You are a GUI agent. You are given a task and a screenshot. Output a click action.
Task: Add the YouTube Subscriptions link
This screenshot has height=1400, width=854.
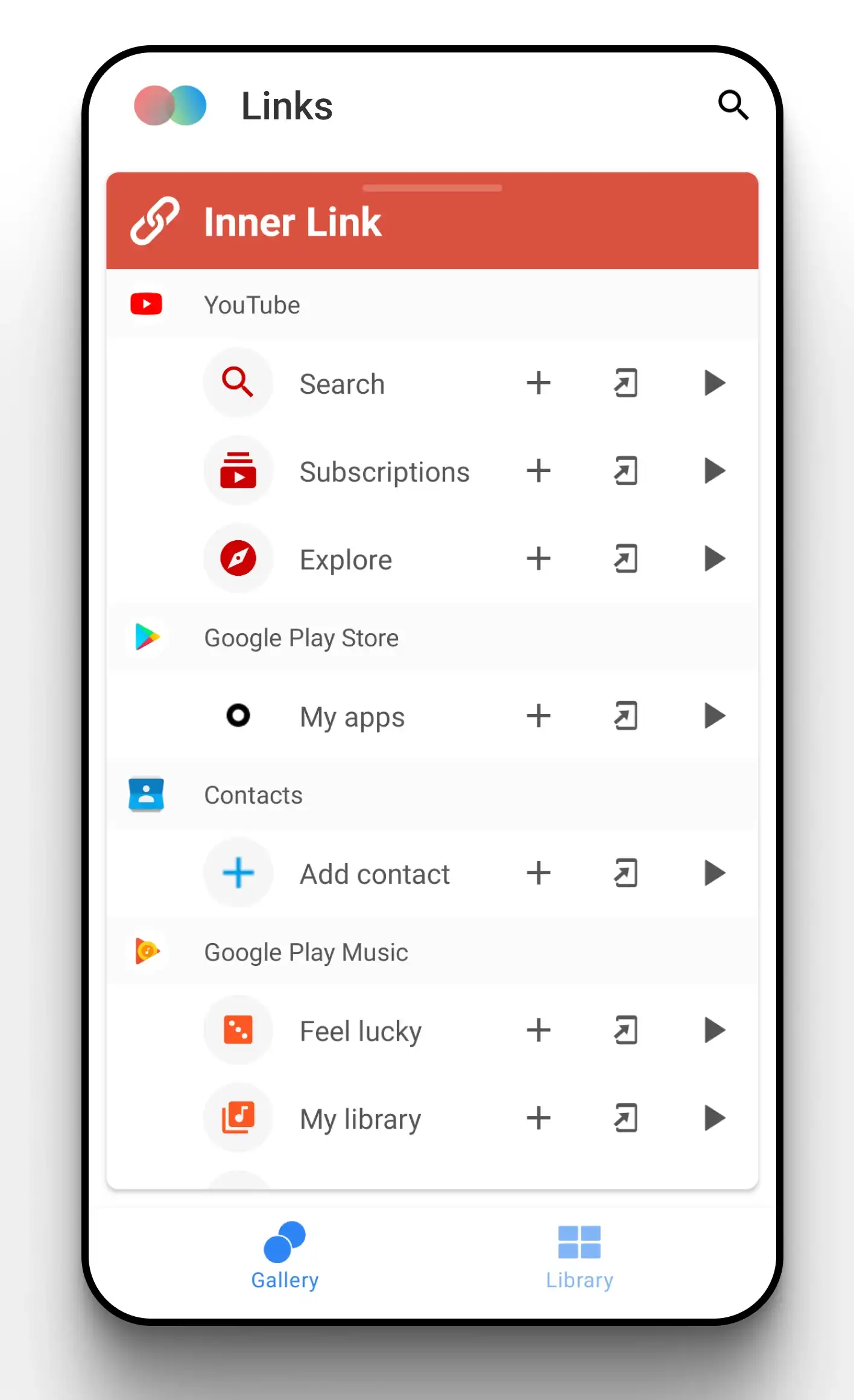tap(538, 471)
